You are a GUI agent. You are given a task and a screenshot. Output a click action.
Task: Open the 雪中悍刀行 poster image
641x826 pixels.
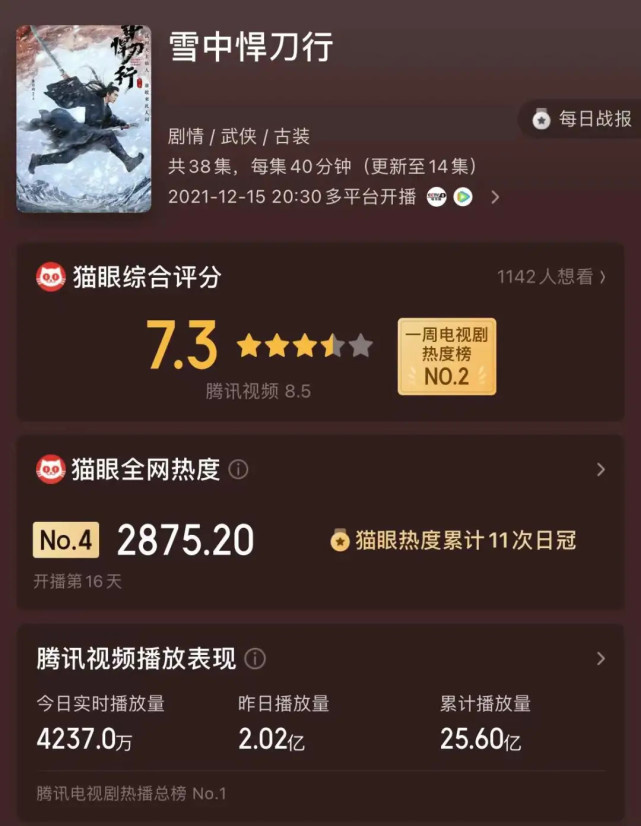point(84,119)
